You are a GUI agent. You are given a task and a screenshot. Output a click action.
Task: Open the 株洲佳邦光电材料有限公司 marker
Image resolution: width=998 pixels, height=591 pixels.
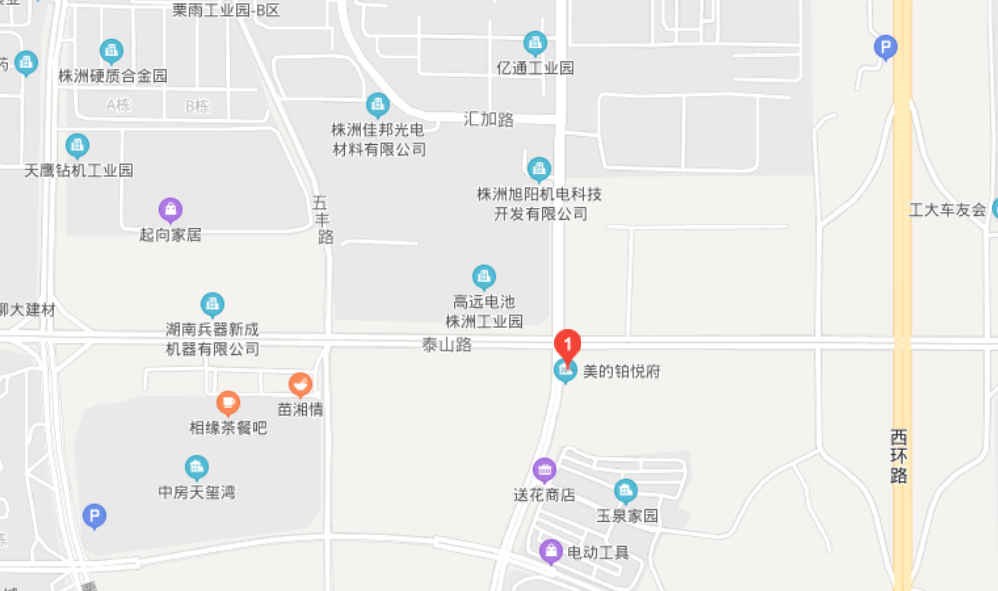click(378, 104)
